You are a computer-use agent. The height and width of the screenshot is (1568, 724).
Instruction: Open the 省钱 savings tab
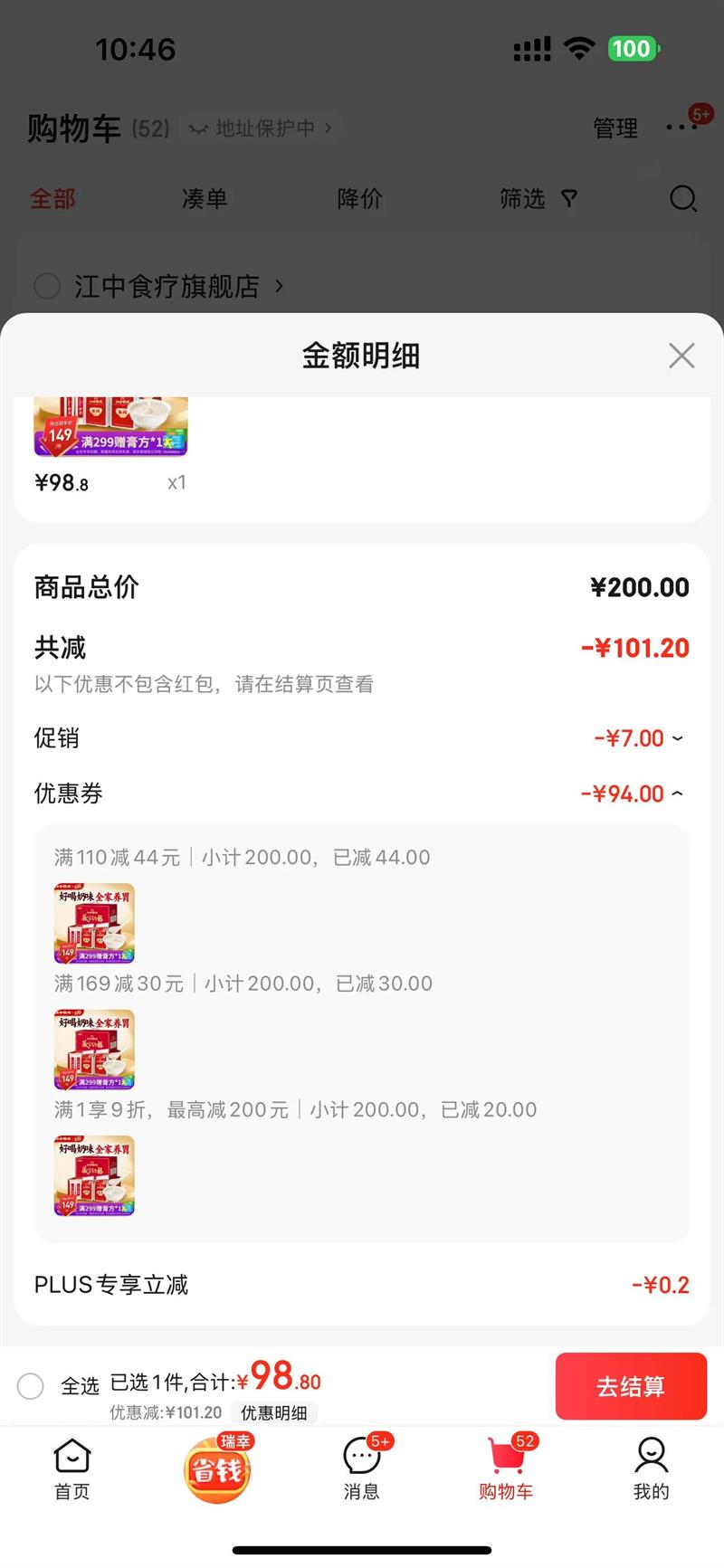click(x=217, y=1470)
